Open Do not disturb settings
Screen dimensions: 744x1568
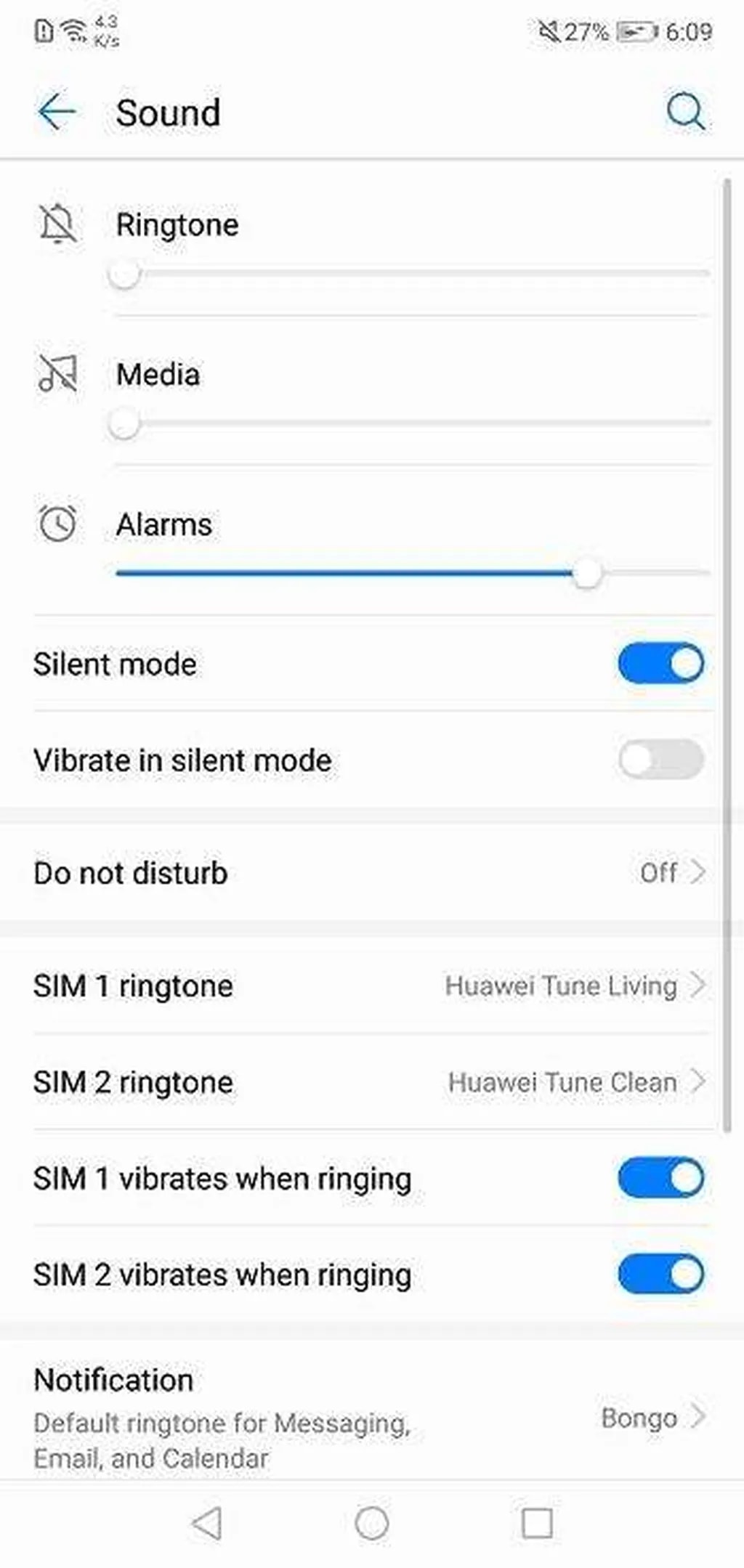(371, 872)
